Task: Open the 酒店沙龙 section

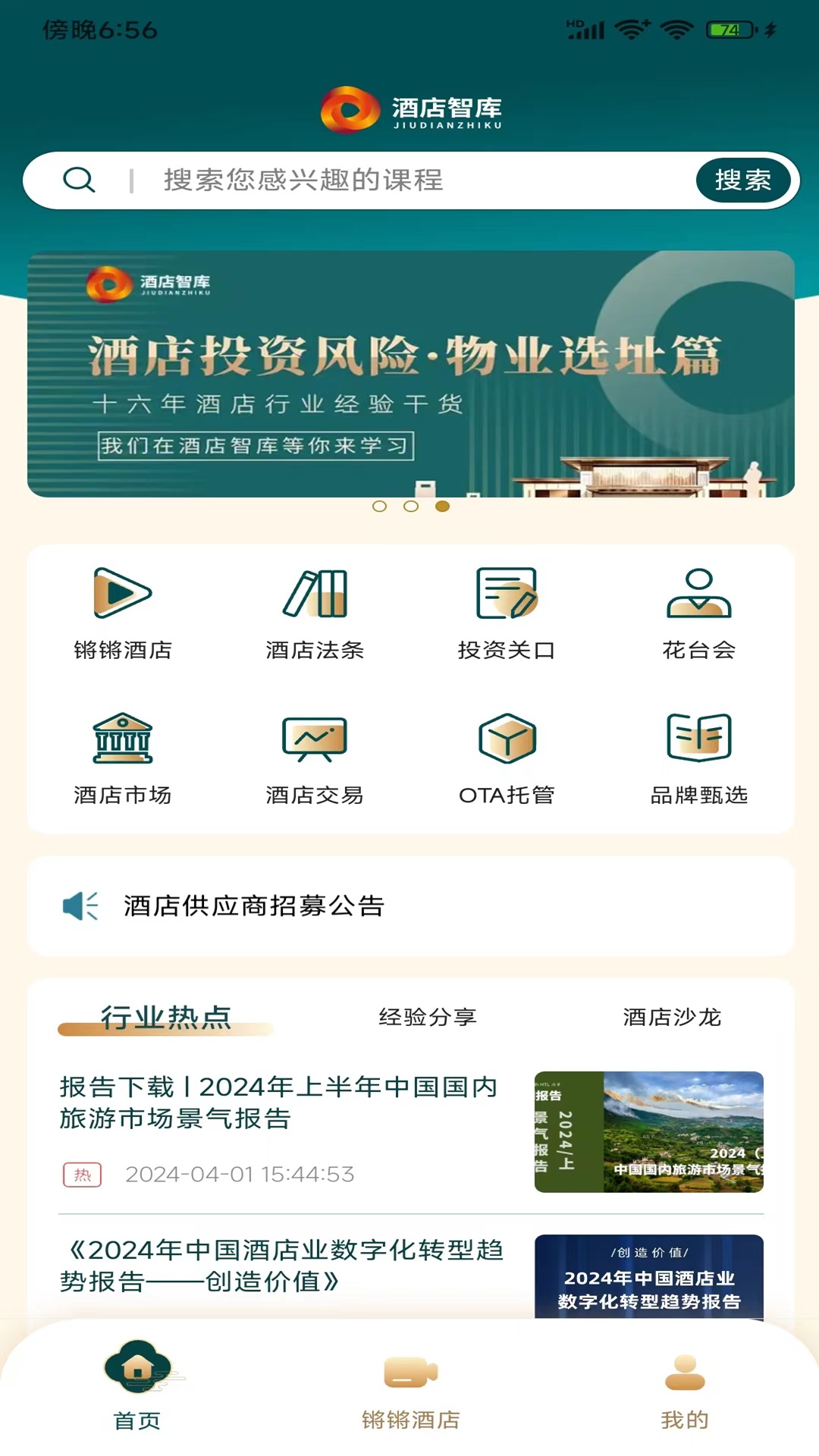Action: 670,1018
